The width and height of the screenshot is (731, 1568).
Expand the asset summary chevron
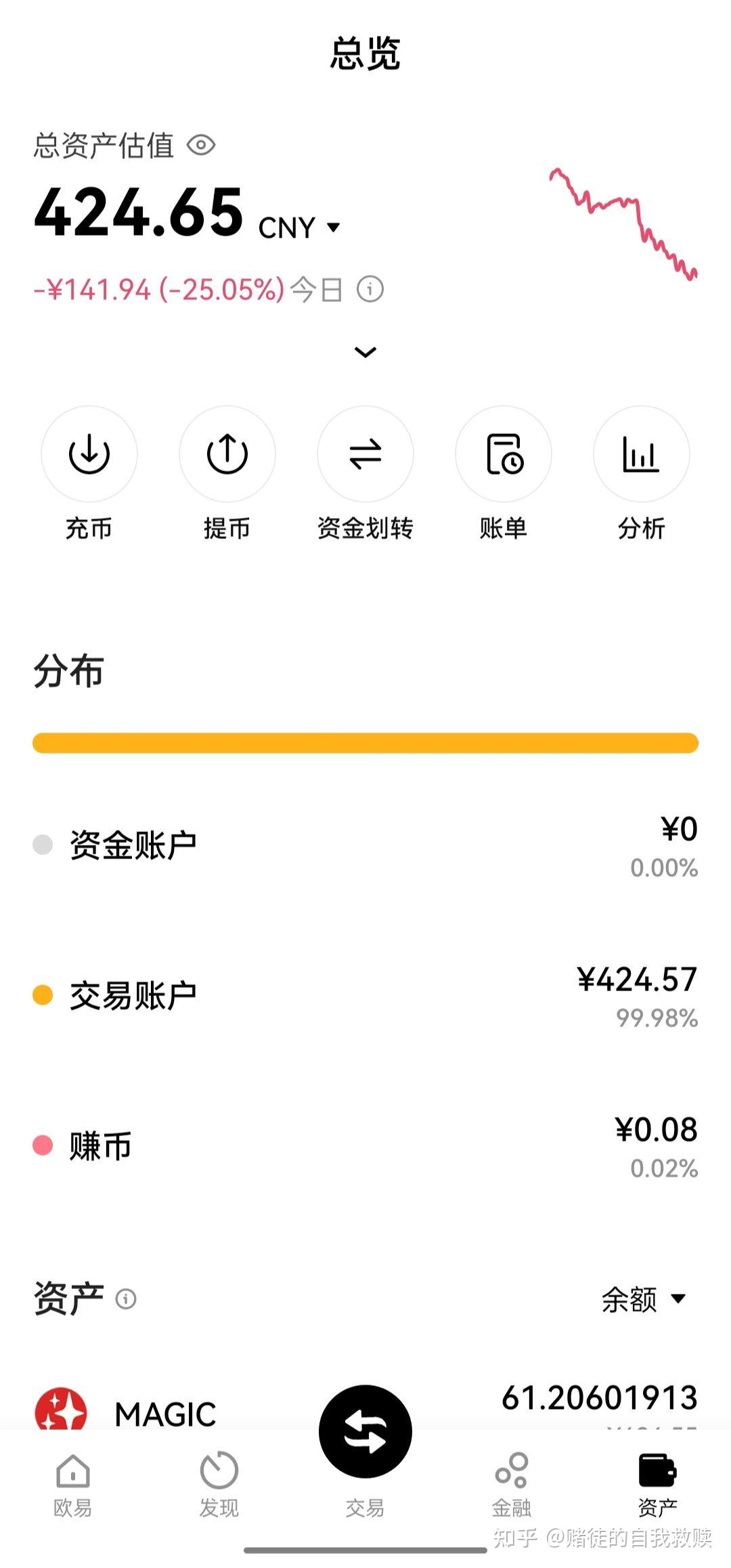[365, 352]
